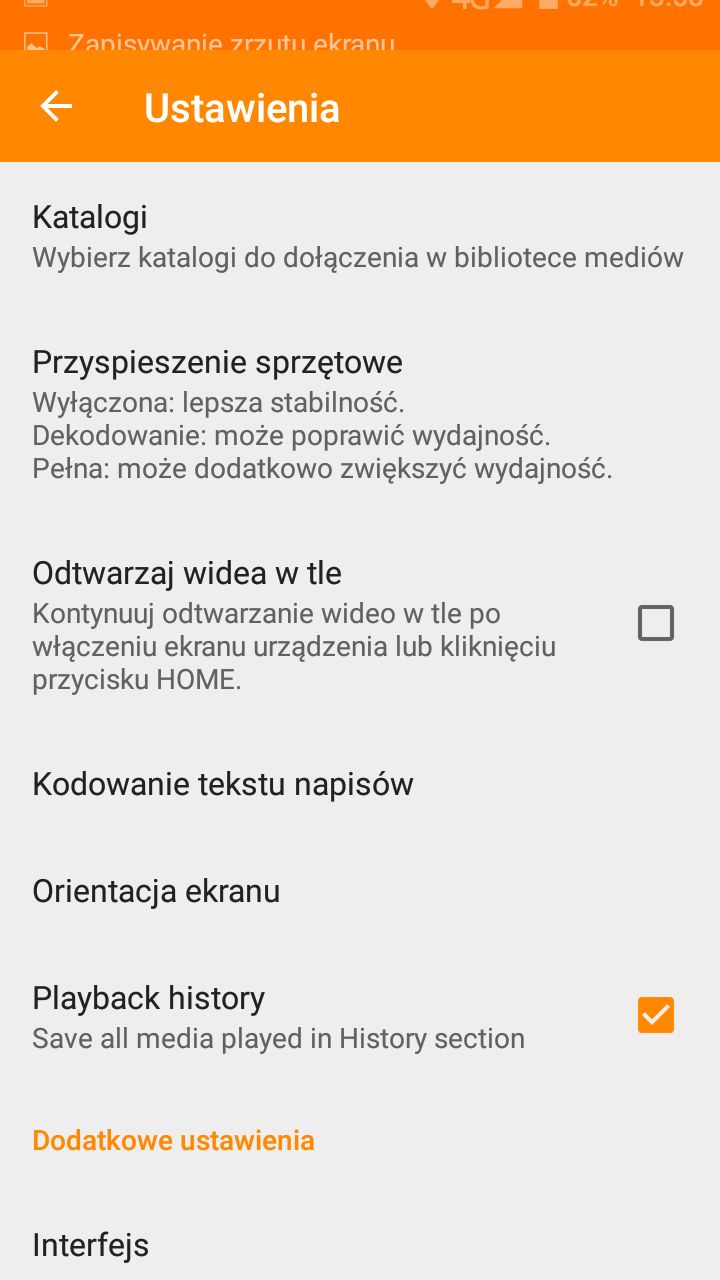The width and height of the screenshot is (720, 1280).
Task: Tap 'Zapisywanie zrzutu ekranu' notification text
Action: pyautogui.click(x=230, y=44)
